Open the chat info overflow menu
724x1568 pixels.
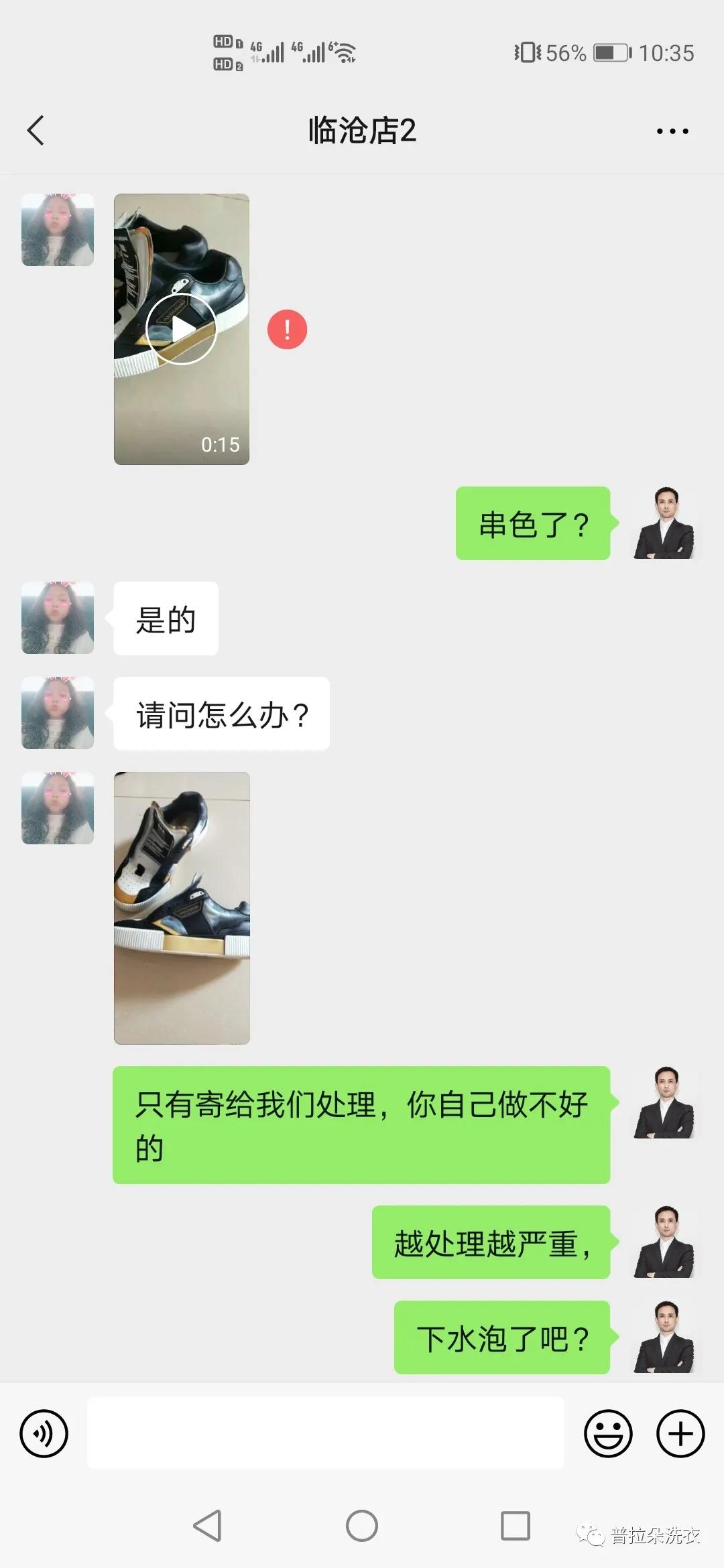point(672,131)
